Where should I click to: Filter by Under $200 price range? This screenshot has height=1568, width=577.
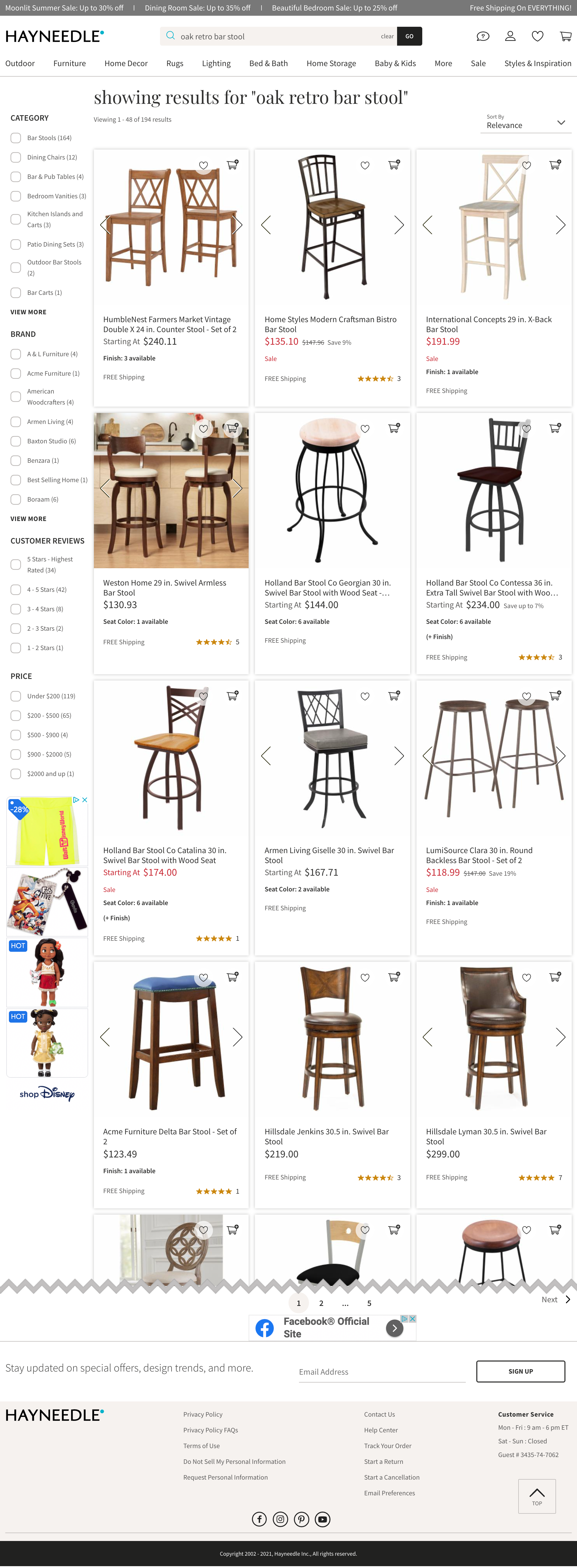16,696
